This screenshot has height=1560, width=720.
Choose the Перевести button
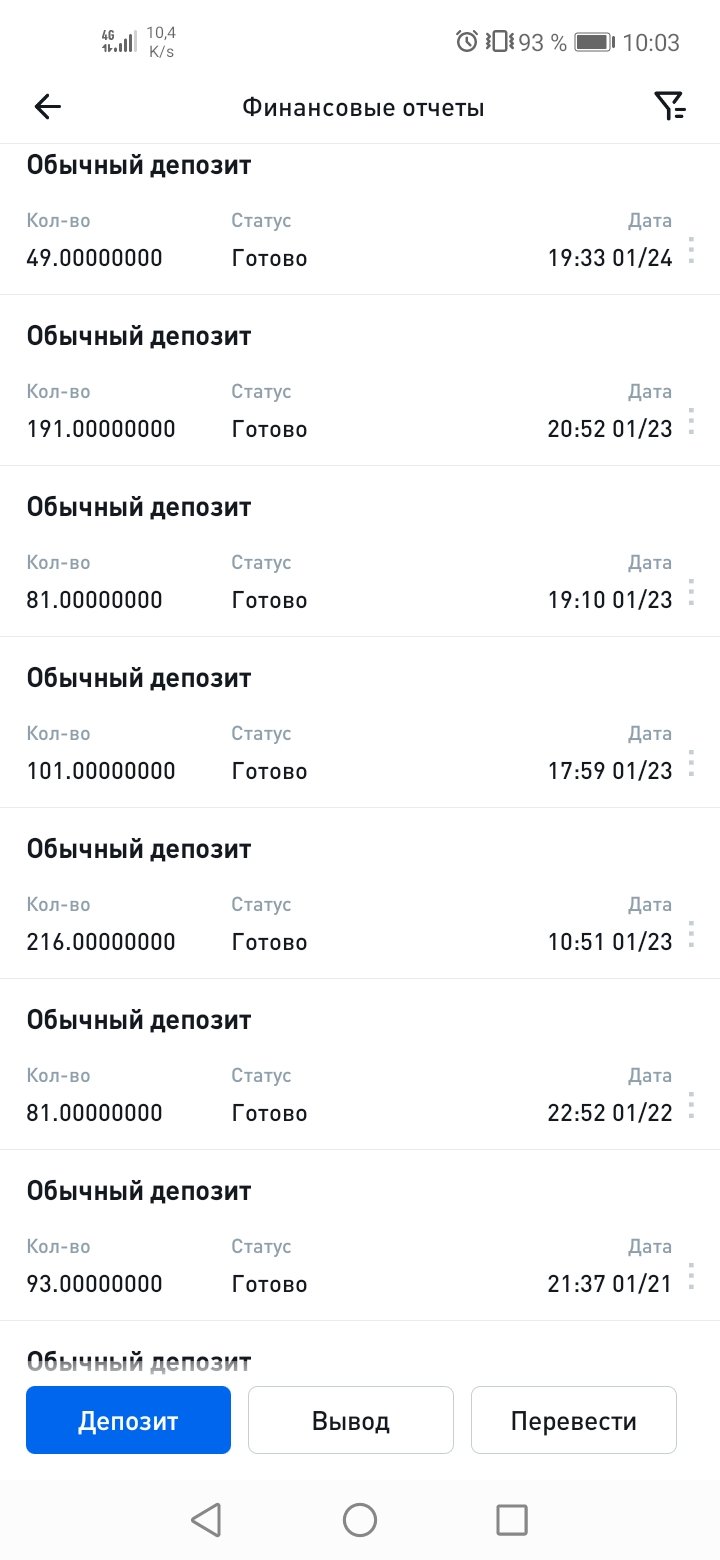tap(574, 1420)
